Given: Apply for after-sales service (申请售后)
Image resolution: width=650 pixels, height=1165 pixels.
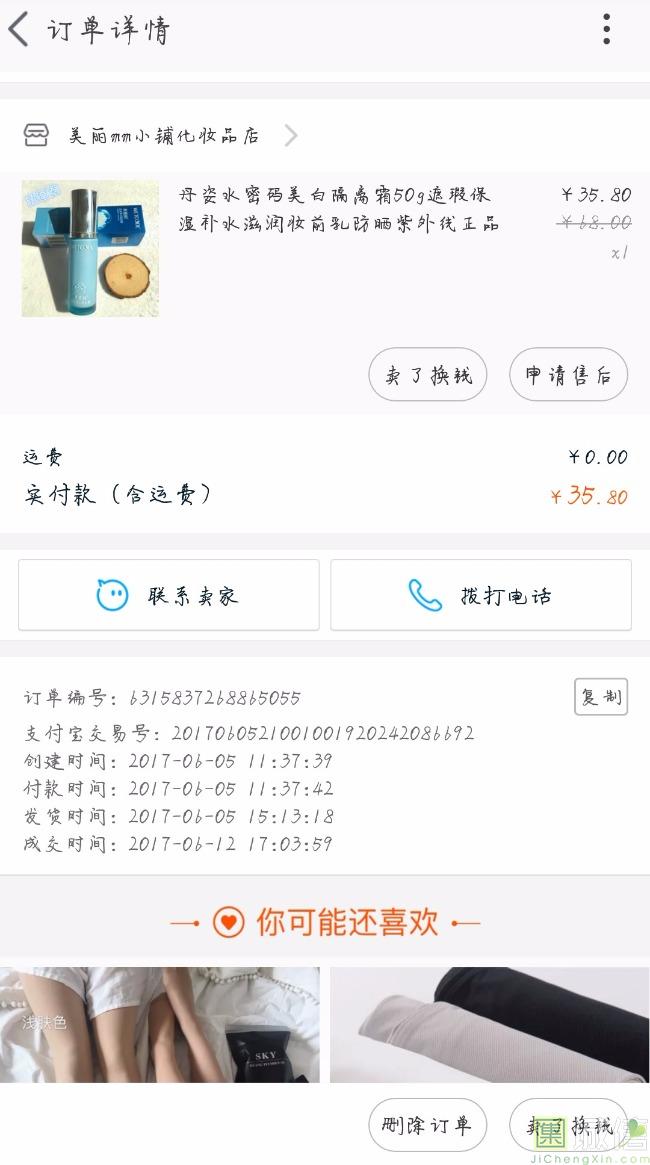Looking at the screenshot, I should (568, 376).
